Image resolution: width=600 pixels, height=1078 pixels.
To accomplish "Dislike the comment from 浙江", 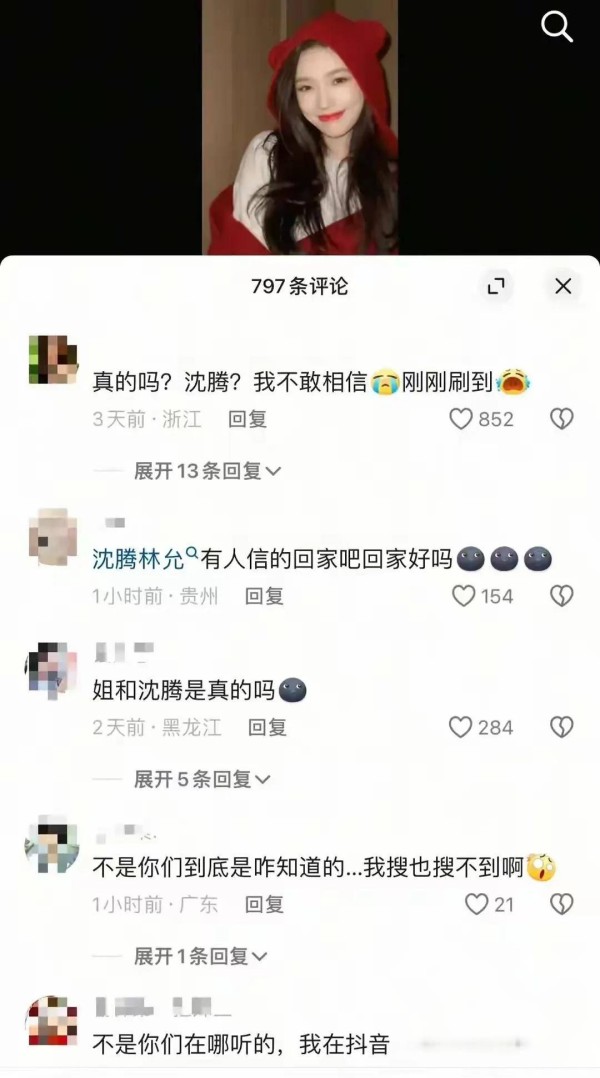I will click(562, 419).
